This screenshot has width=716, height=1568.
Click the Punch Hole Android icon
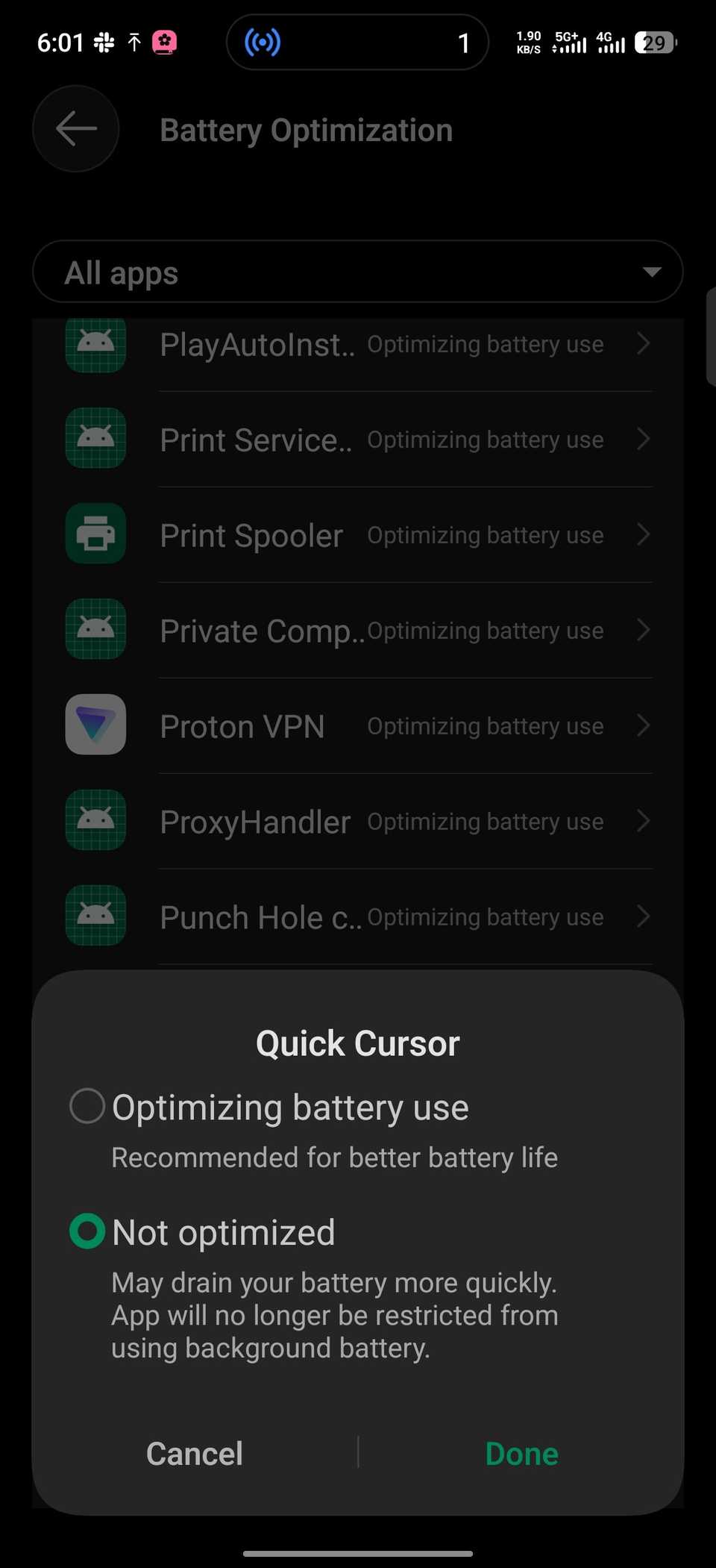(95, 916)
